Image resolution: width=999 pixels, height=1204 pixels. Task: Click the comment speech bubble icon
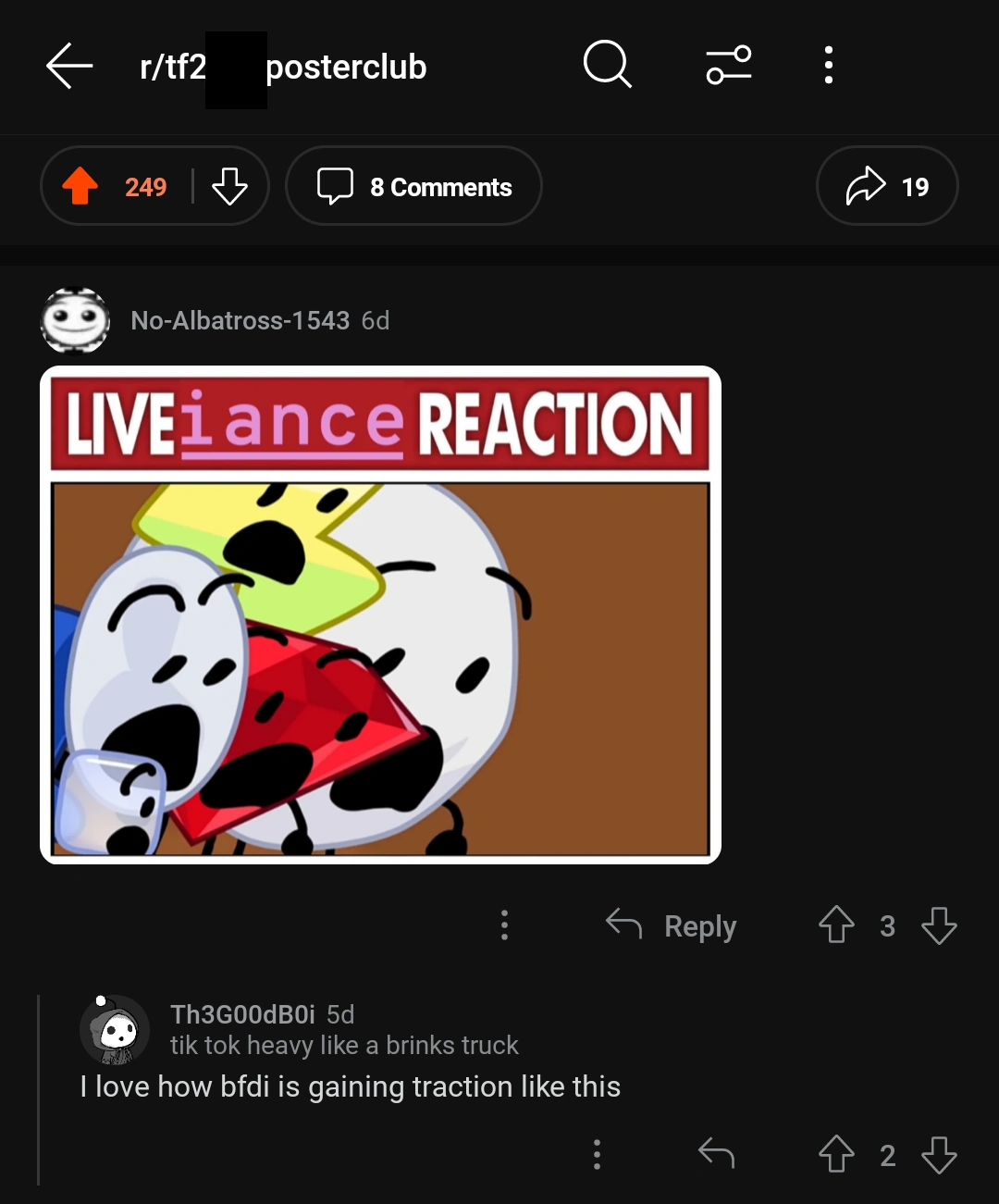click(338, 186)
